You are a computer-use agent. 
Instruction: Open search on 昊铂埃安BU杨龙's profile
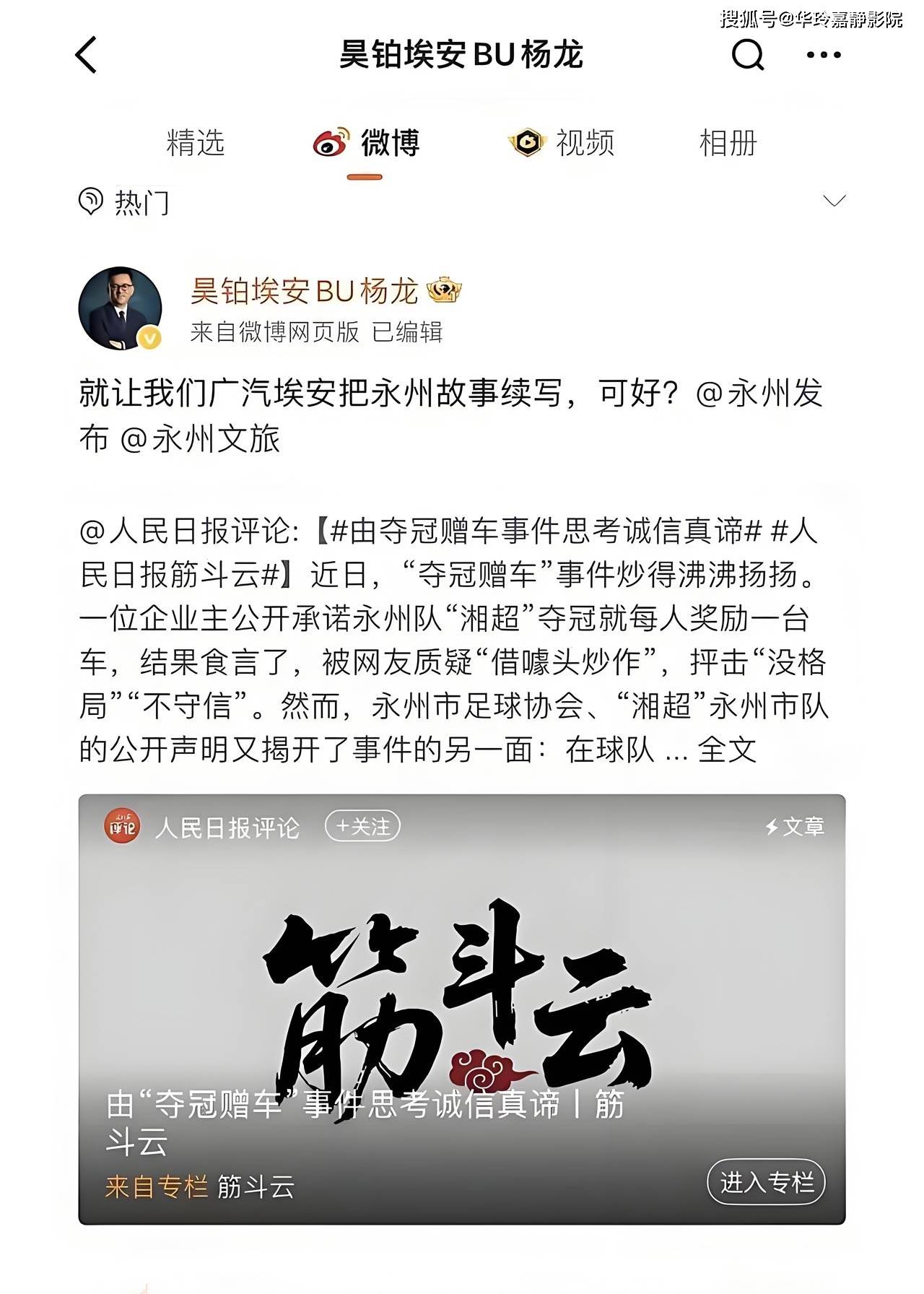pyautogui.click(x=747, y=55)
